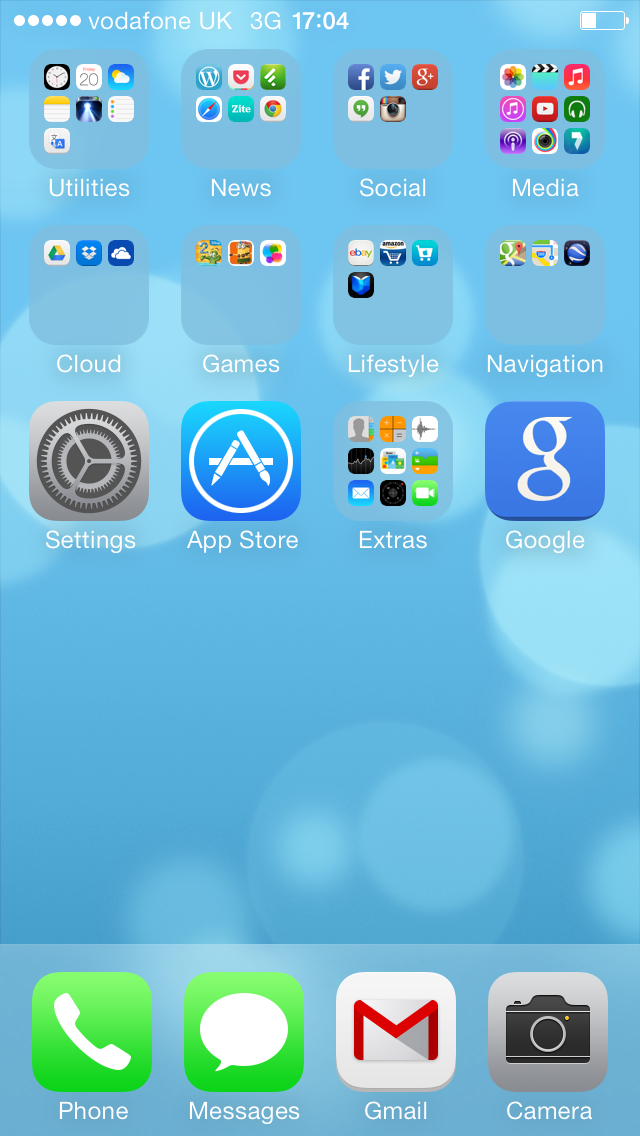Open the Extras folder
Viewport: 640px width, 1136px height.
point(393,461)
